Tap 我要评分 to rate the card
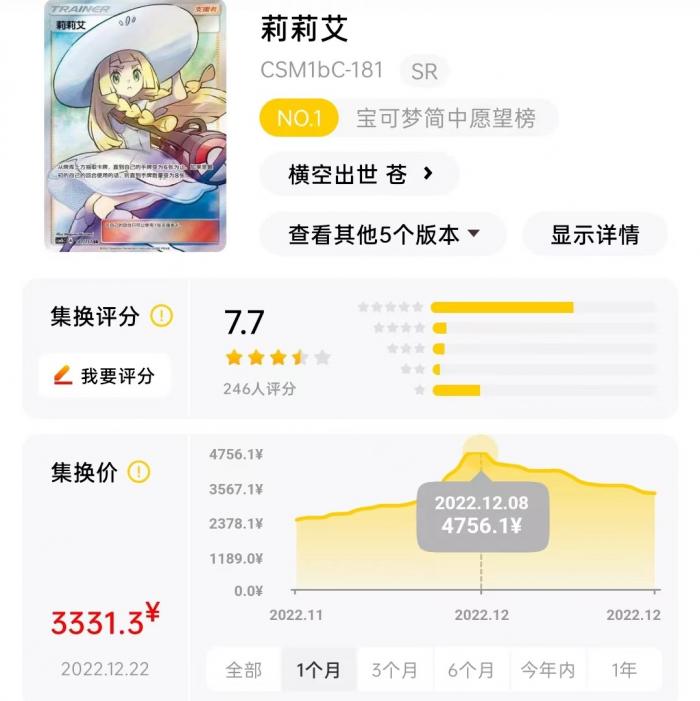The width and height of the screenshot is (700, 701). click(104, 376)
